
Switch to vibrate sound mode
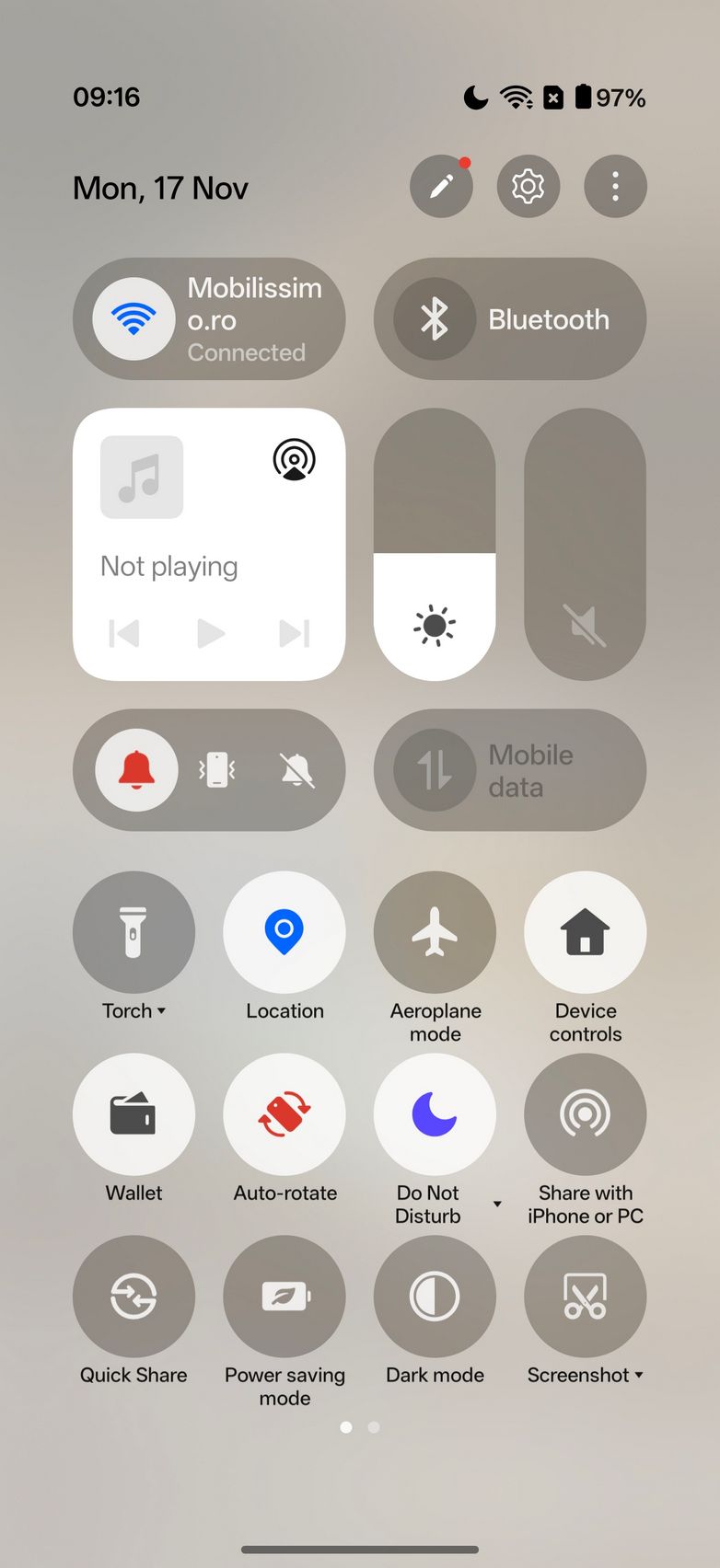point(216,770)
